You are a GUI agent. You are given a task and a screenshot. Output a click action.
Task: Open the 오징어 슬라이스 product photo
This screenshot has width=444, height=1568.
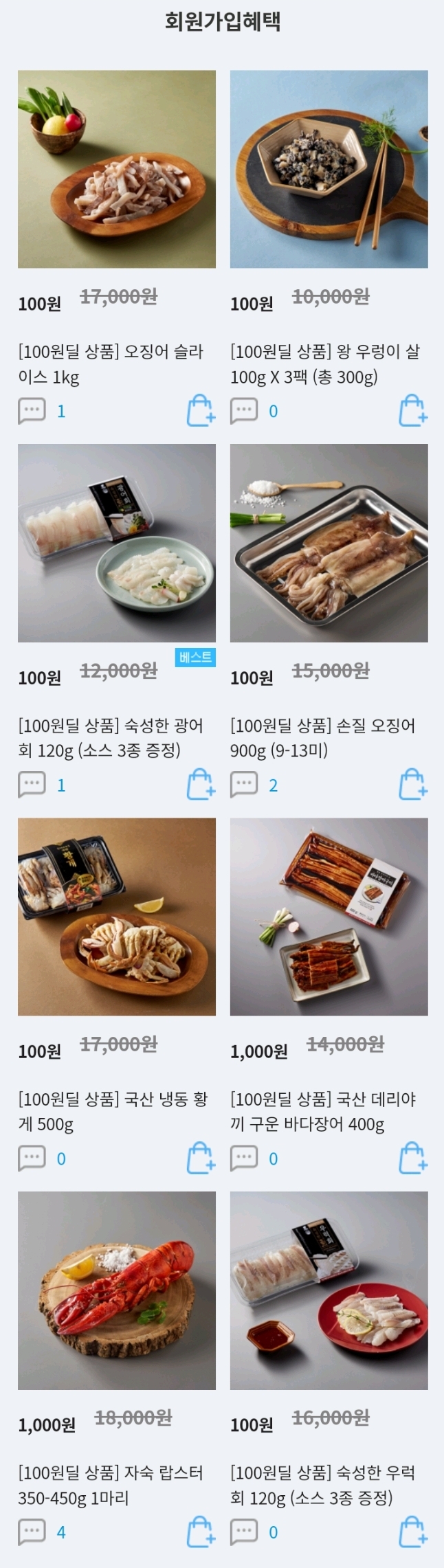117,169
